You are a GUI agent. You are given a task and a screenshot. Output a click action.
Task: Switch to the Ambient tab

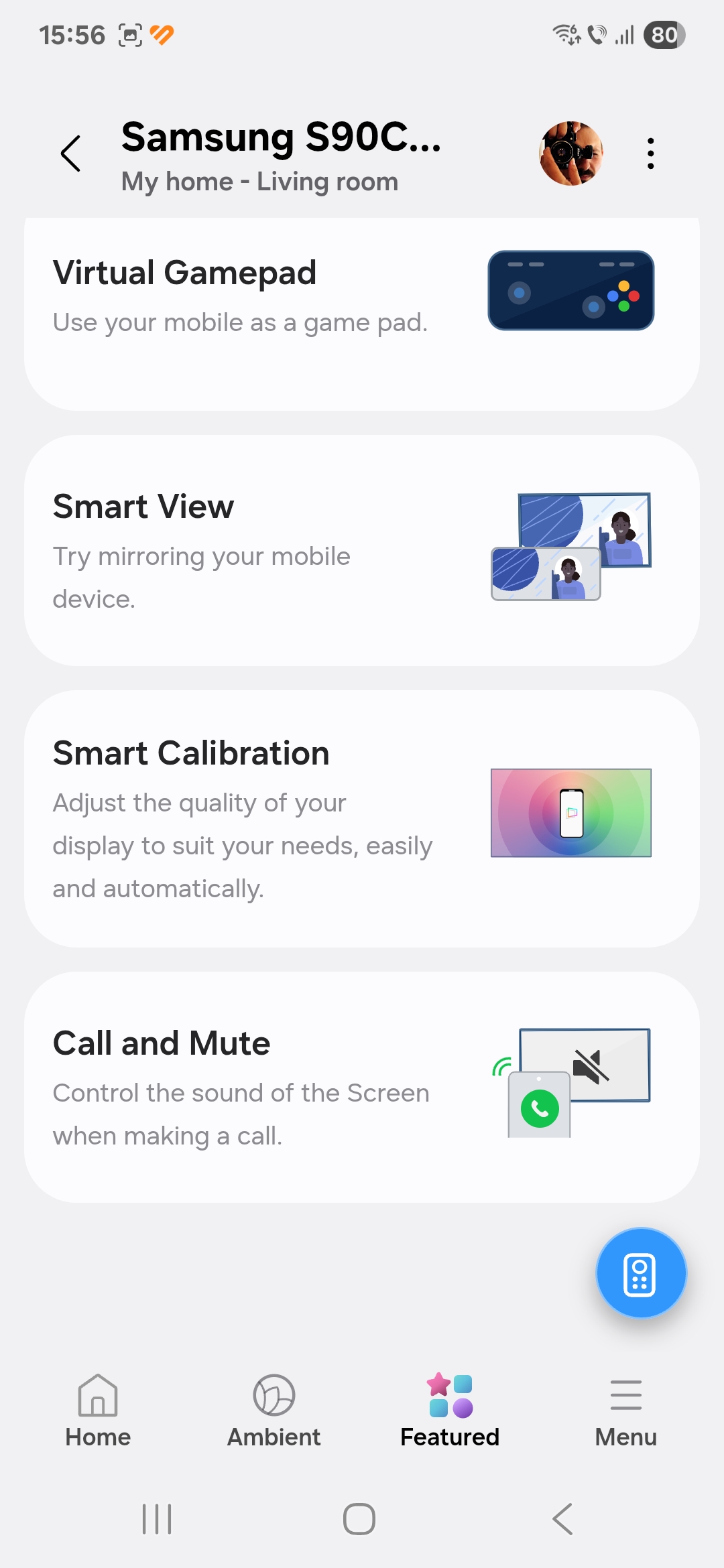coord(274,1411)
